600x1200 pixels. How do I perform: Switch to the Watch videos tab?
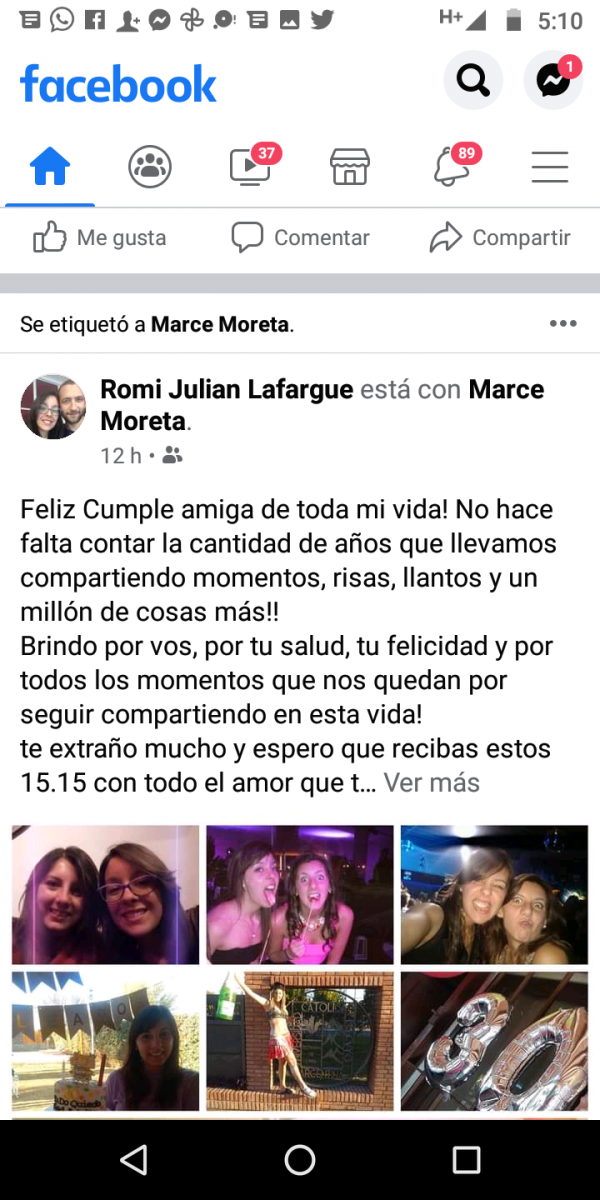(251, 166)
